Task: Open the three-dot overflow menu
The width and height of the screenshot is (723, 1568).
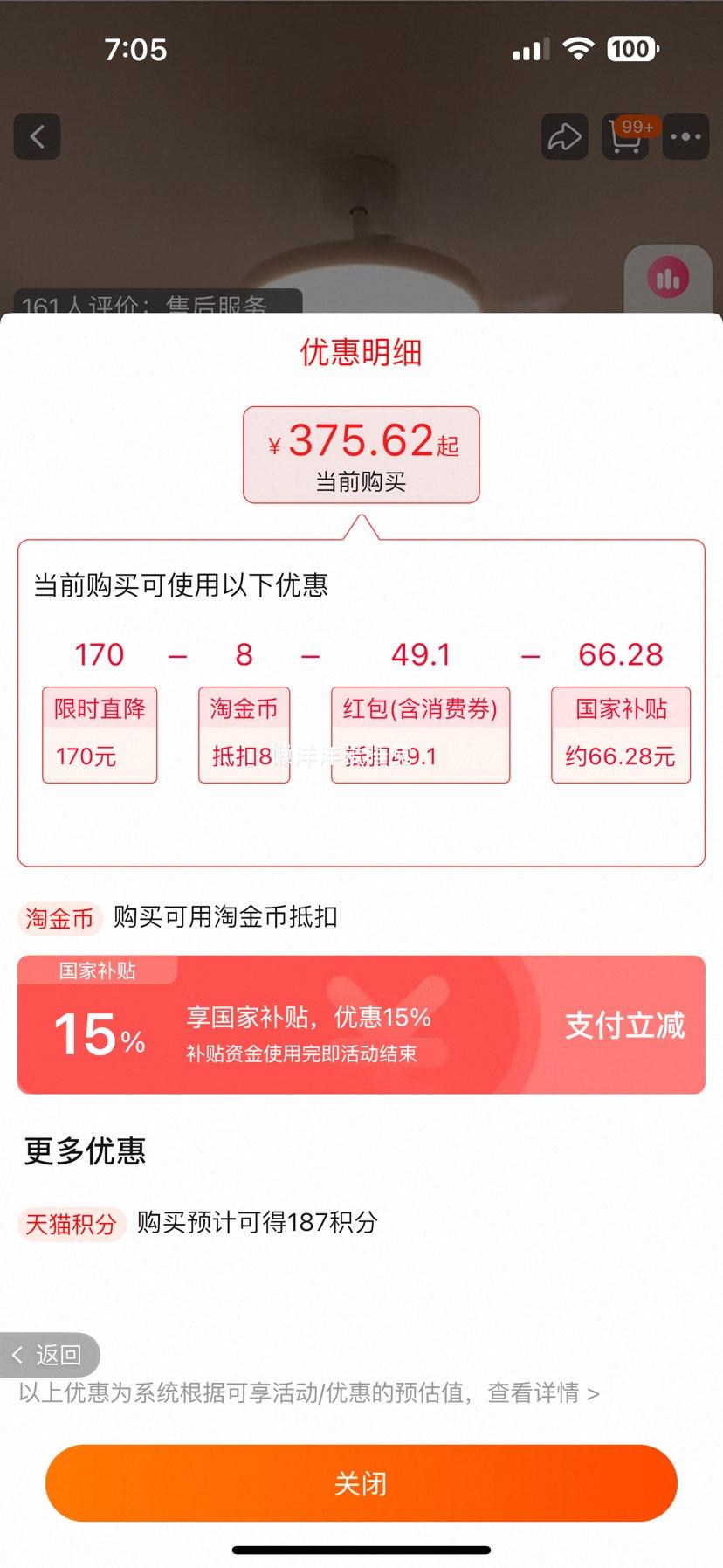Action: click(685, 137)
